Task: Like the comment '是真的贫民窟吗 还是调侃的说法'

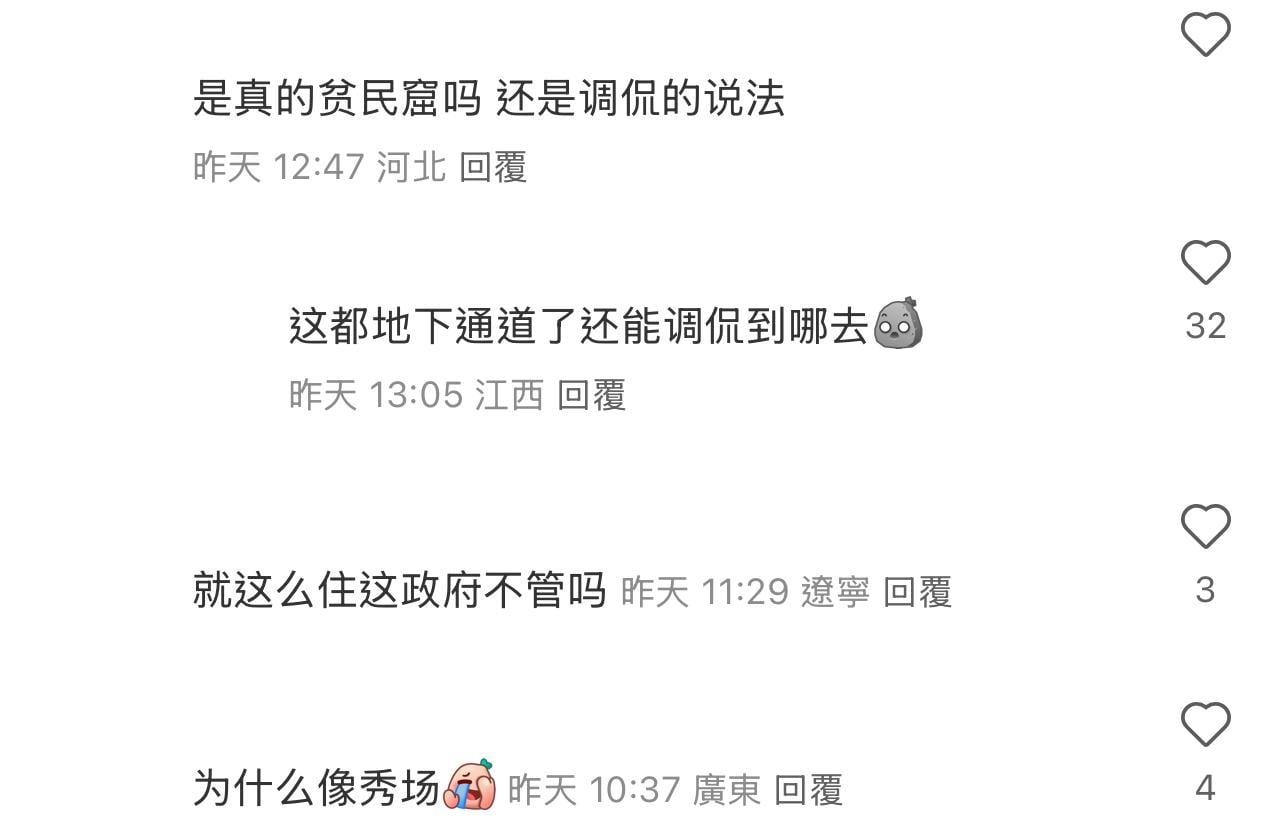Action: tap(1205, 35)
